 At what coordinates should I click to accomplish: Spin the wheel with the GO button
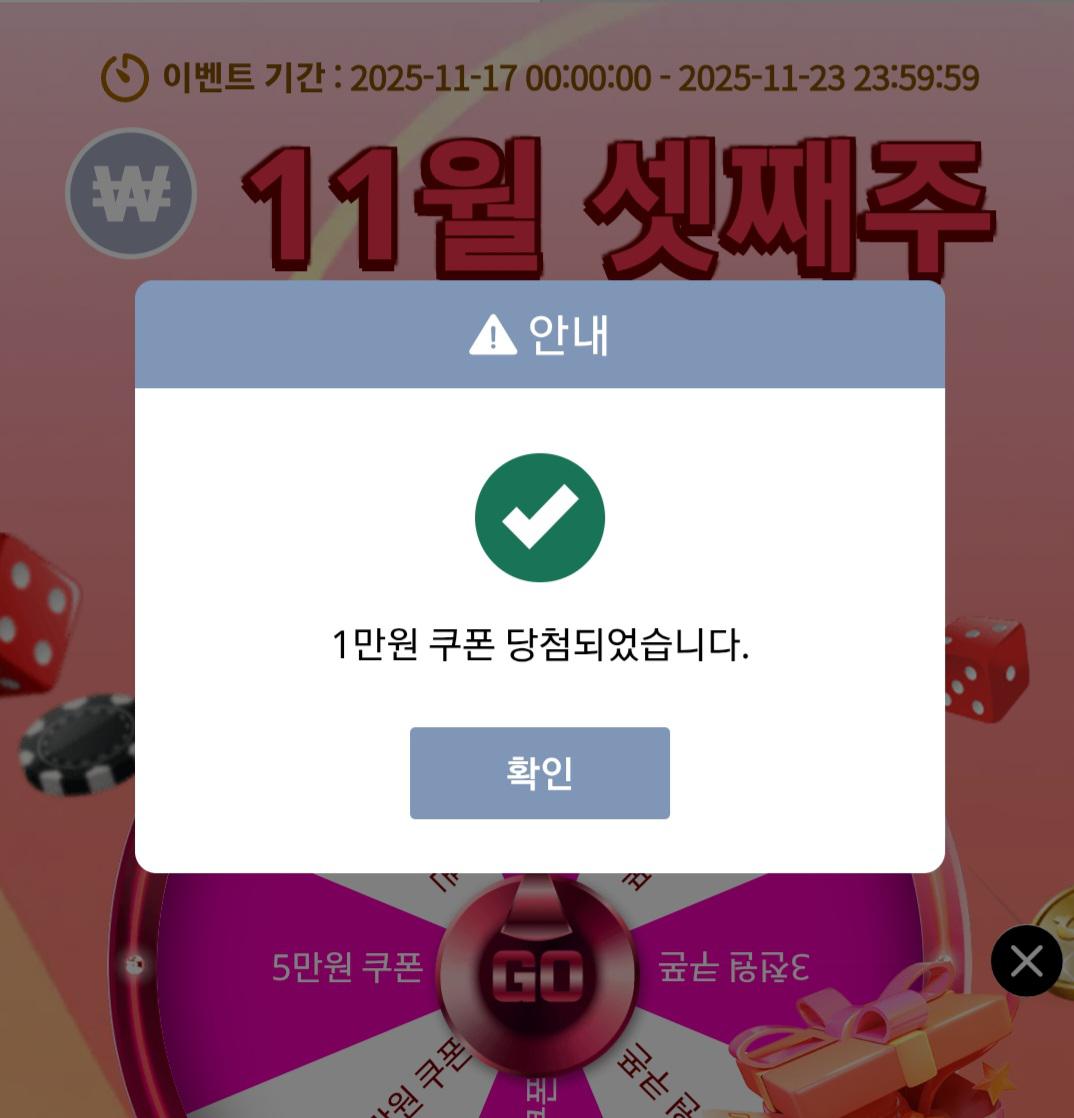(x=537, y=975)
